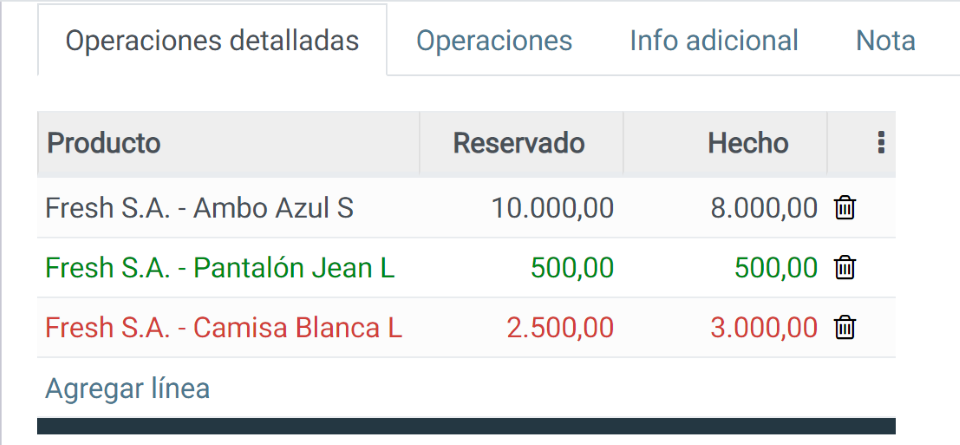Select the Nota tab

tap(885, 41)
